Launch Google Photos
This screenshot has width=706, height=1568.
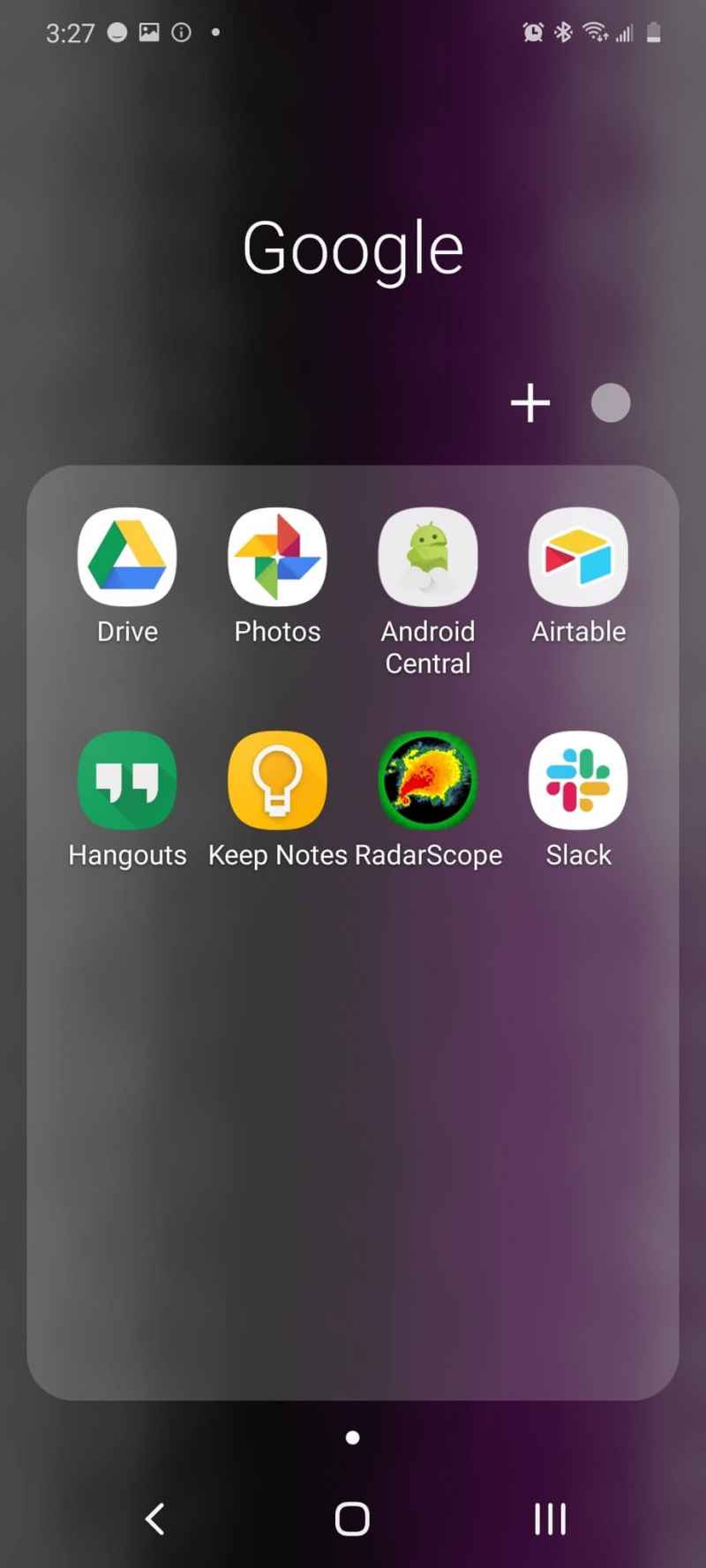277,558
